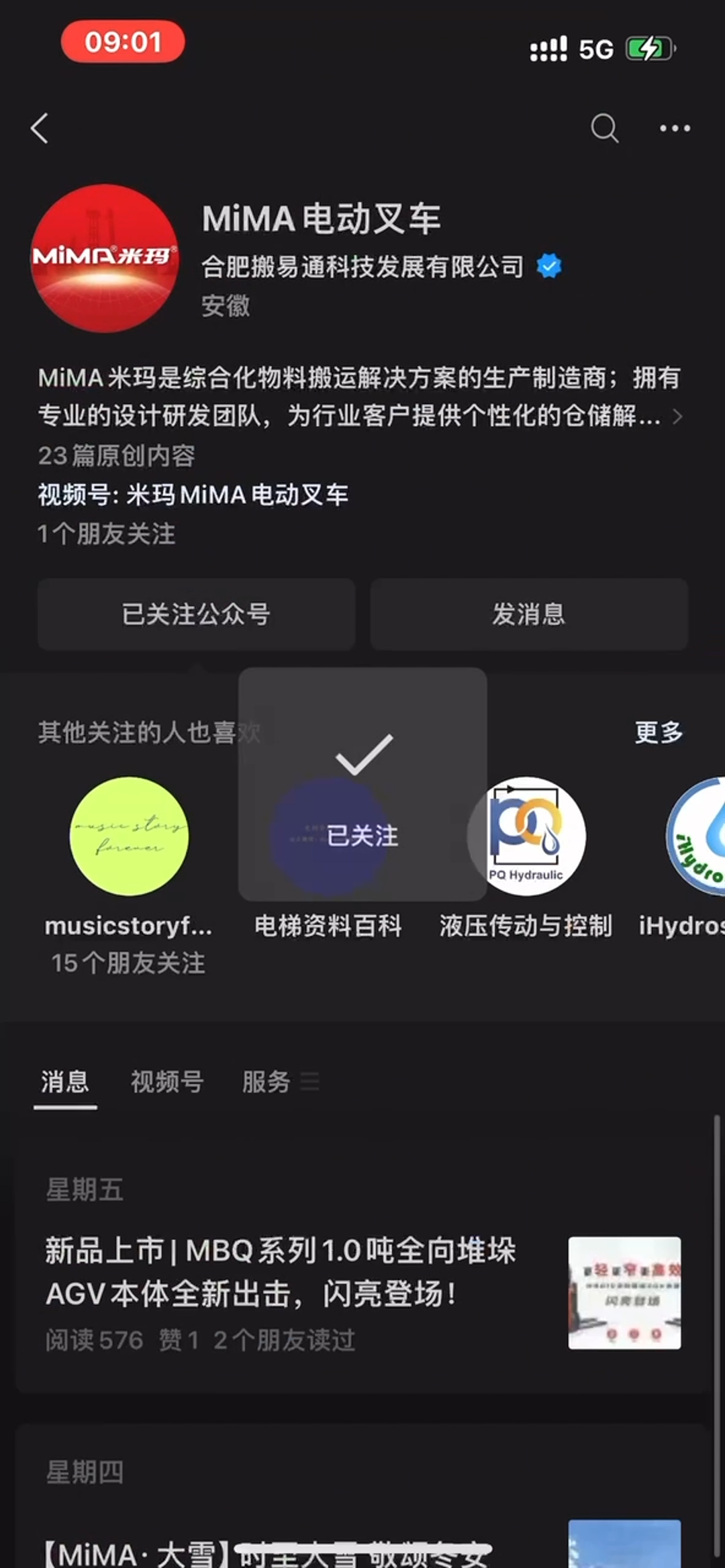This screenshot has height=1568, width=725.
Task: Open the musicstoryf... recommended account avatar
Action: pos(128,838)
